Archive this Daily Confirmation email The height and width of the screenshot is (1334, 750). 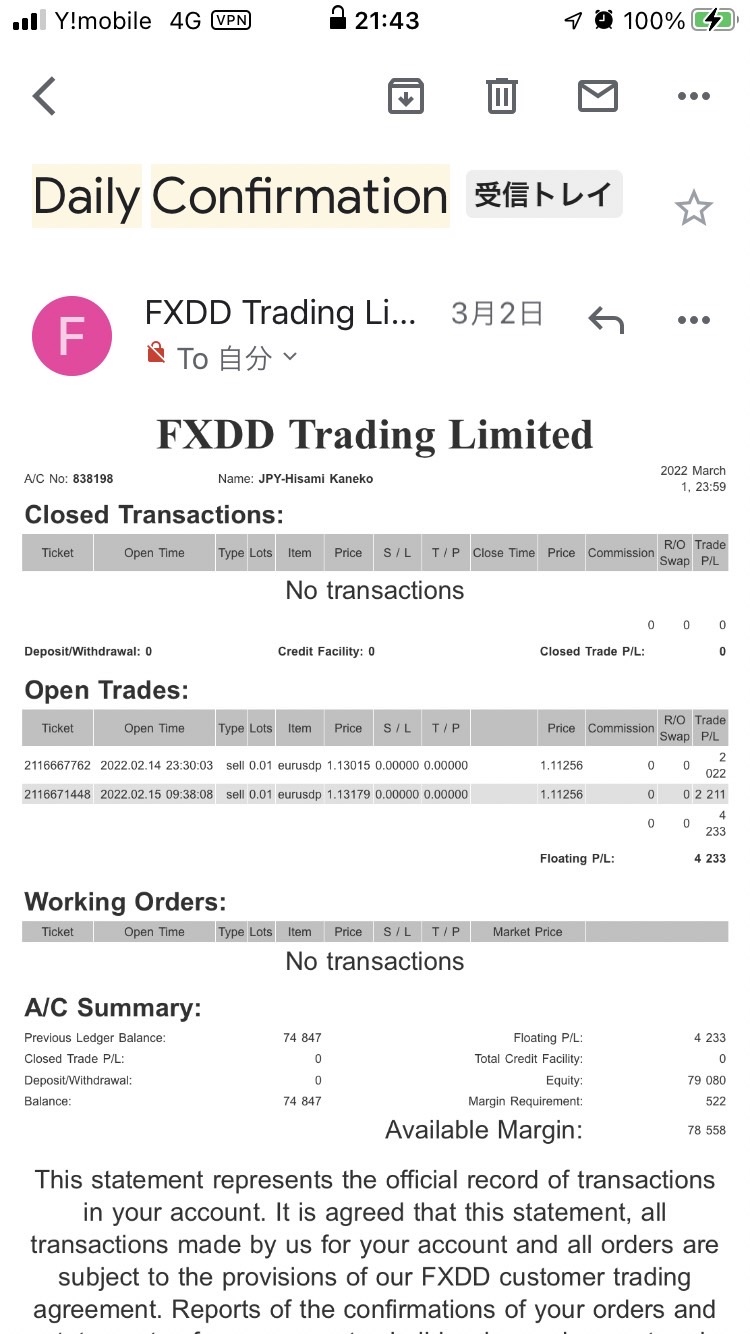click(x=406, y=96)
